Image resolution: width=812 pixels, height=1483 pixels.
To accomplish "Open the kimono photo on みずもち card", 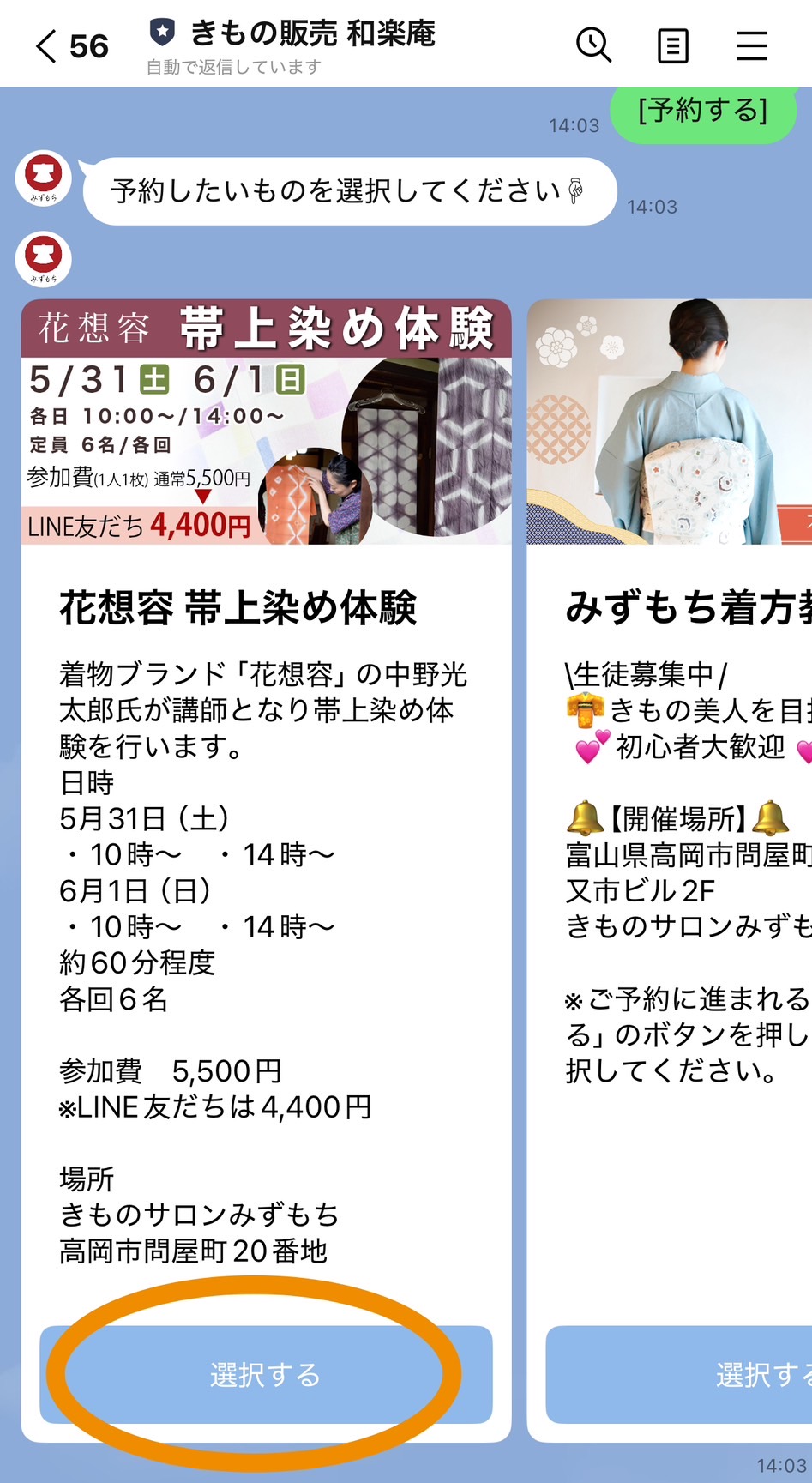I will tap(670, 422).
